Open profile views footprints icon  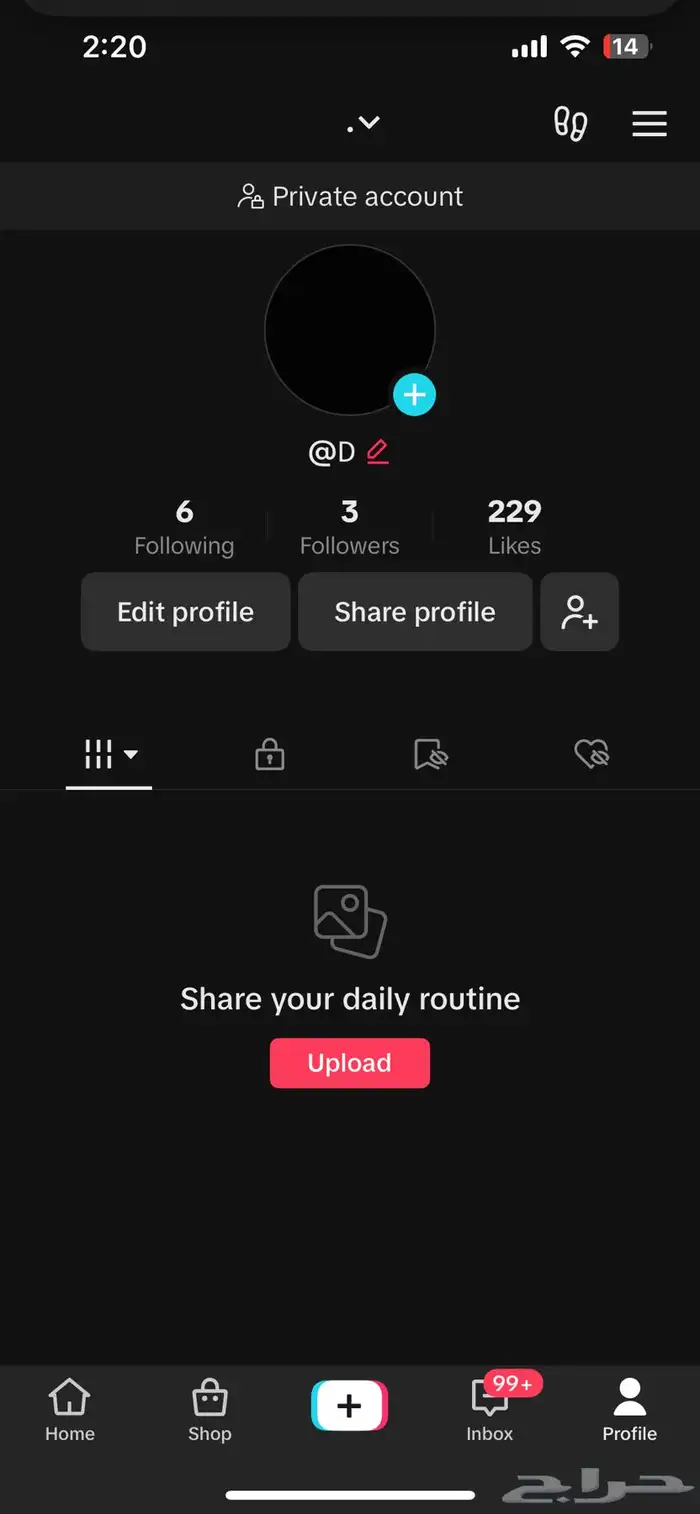[570, 124]
